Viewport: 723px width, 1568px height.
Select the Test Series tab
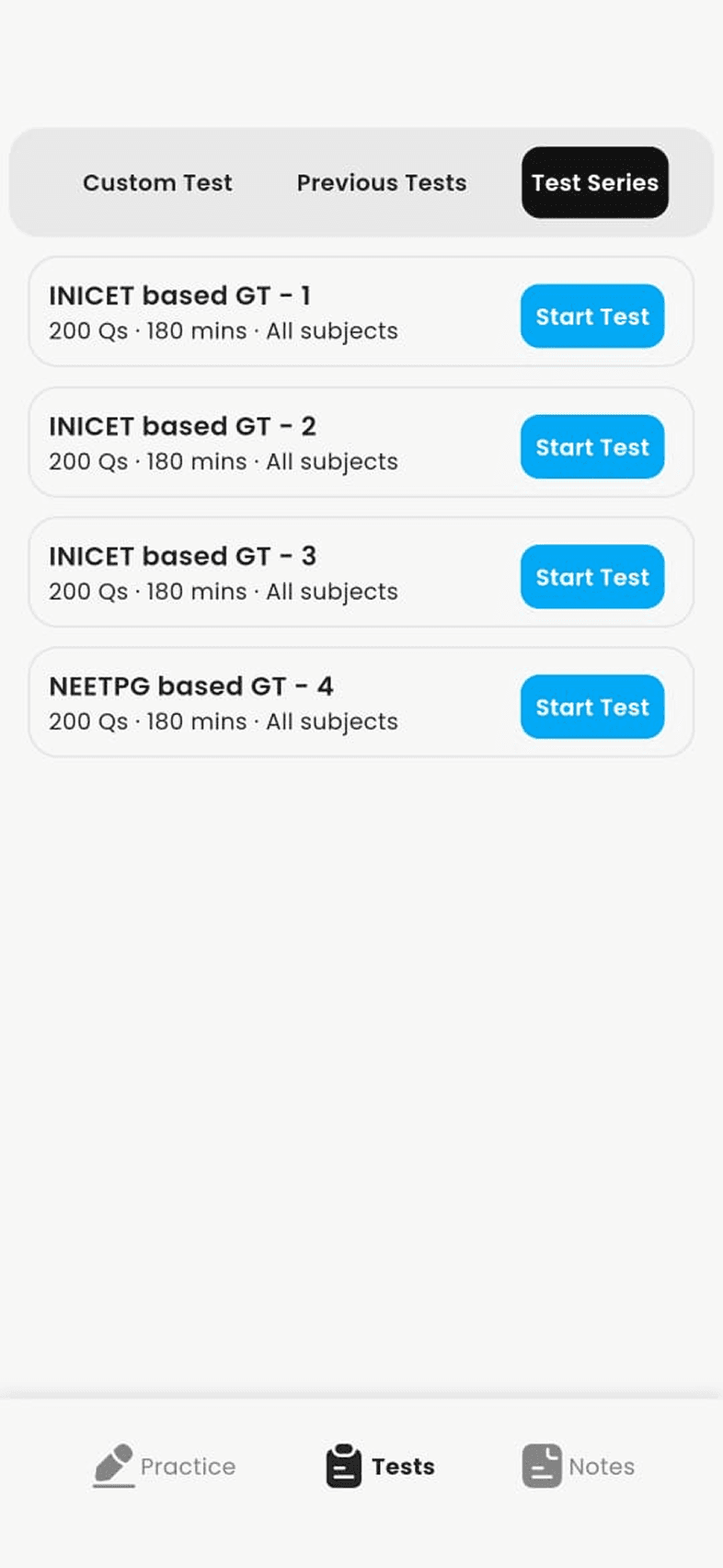594,183
